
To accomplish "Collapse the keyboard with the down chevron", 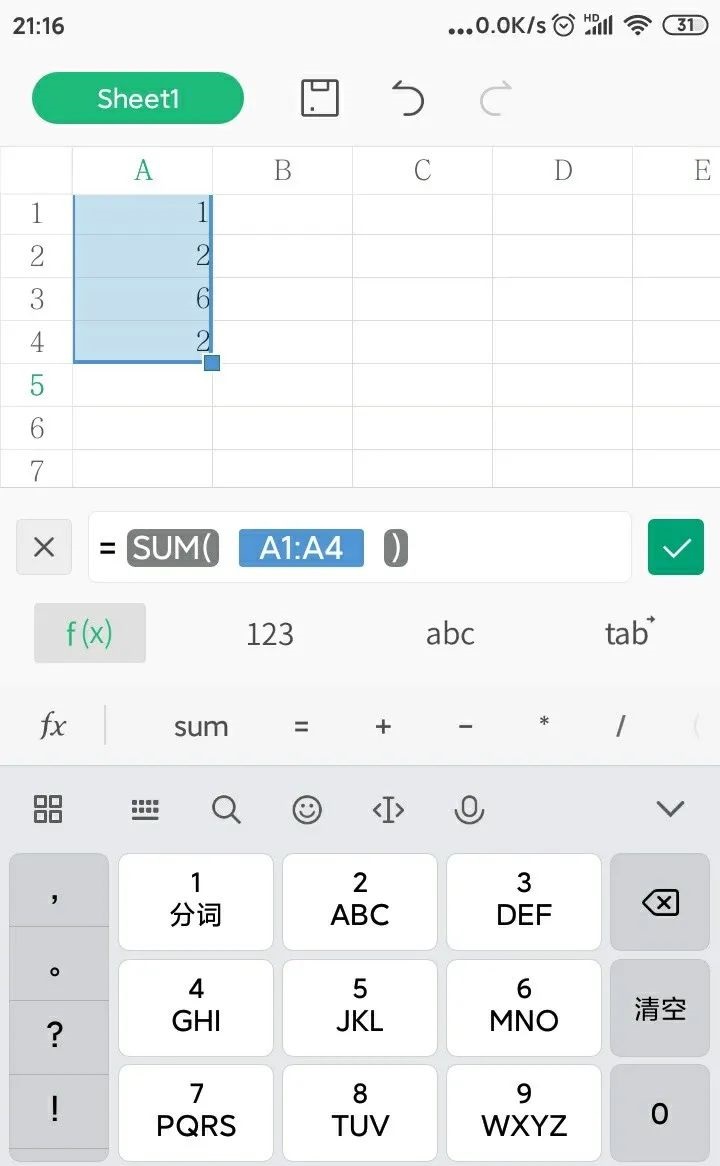I will (x=670, y=808).
